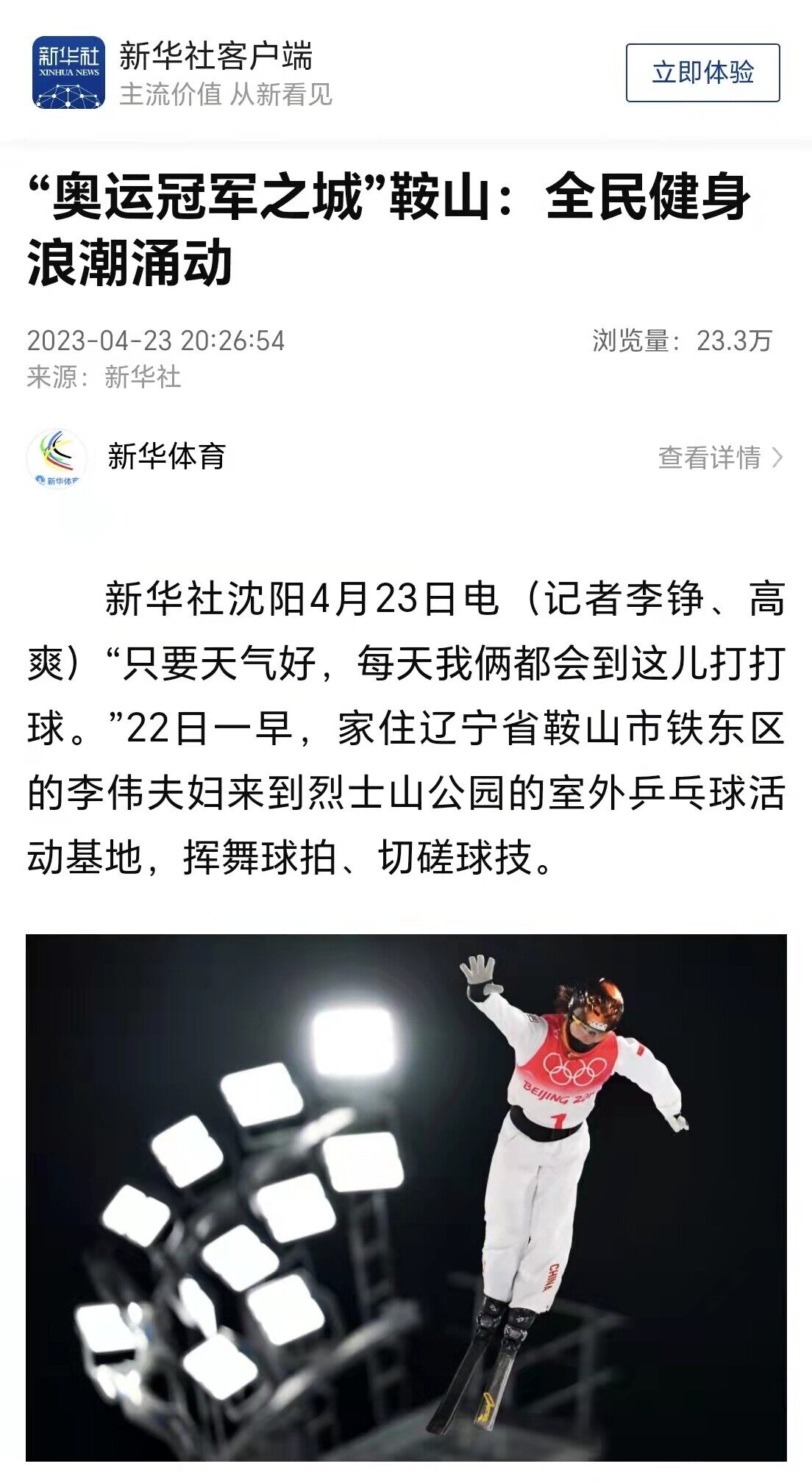812x1483 pixels.
Task: Open the 新华体育 account profile
Action: [x=166, y=457]
